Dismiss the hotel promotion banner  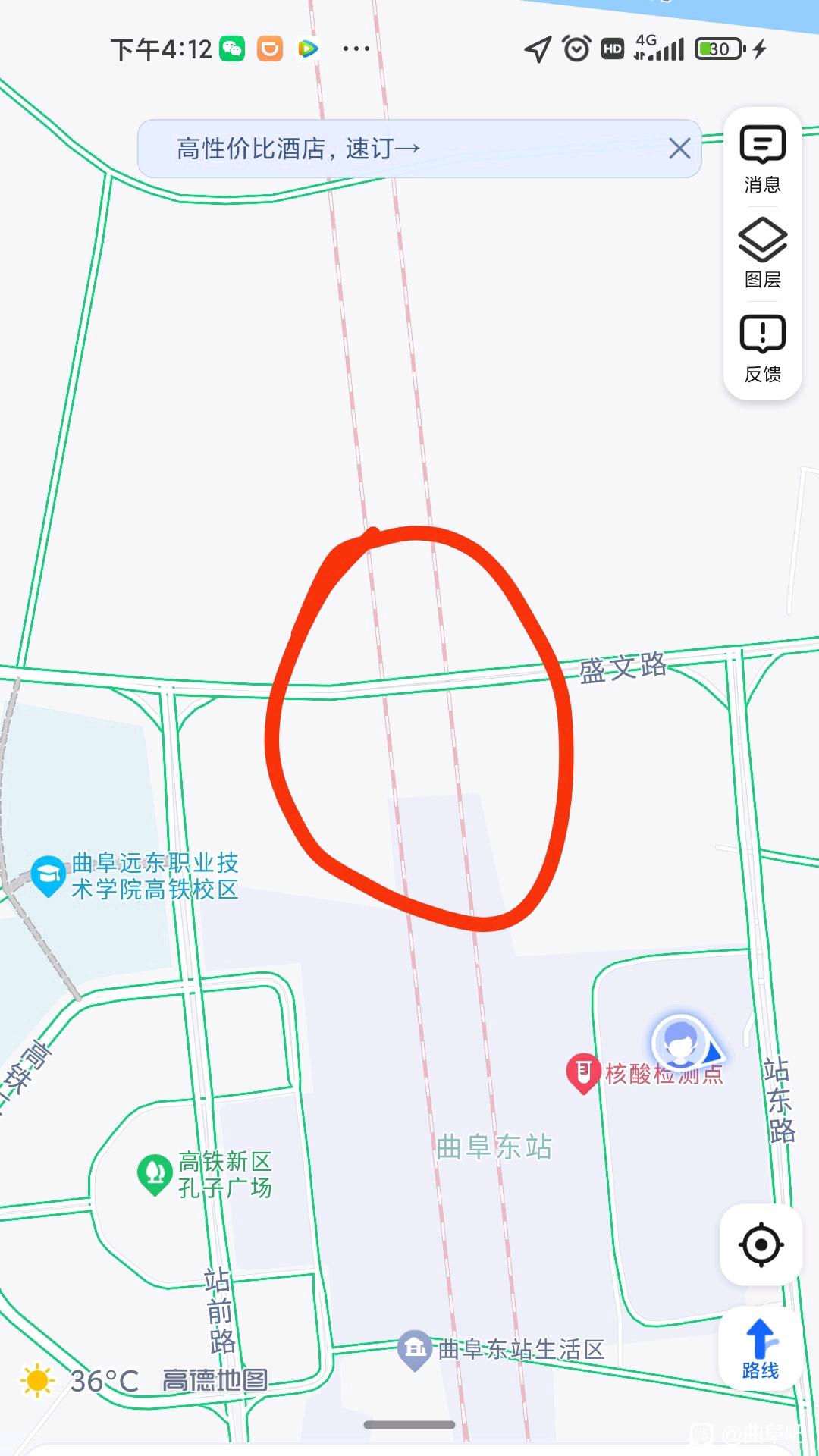point(679,148)
